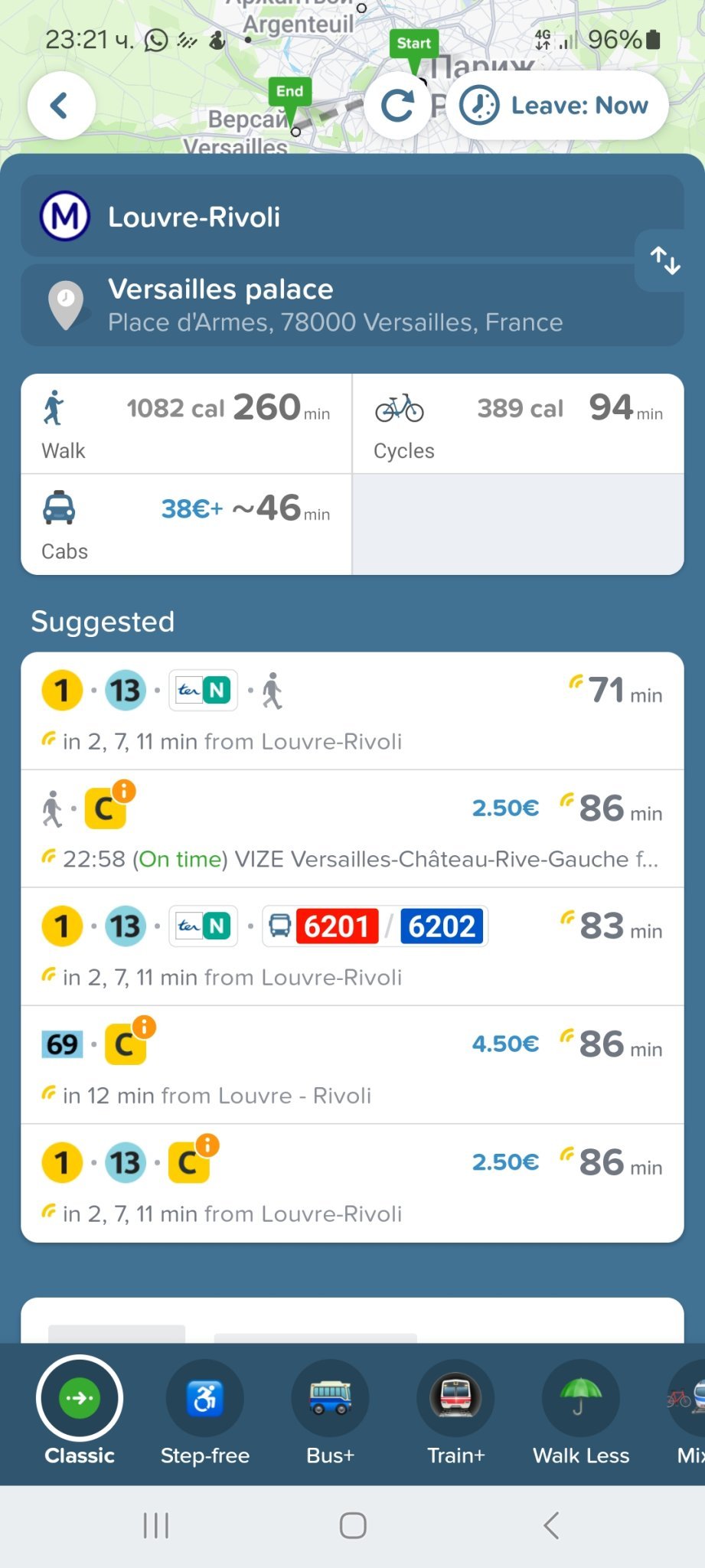Image resolution: width=705 pixels, height=1568 pixels.
Task: Open the Cycles option, 94 min
Action: click(x=517, y=423)
